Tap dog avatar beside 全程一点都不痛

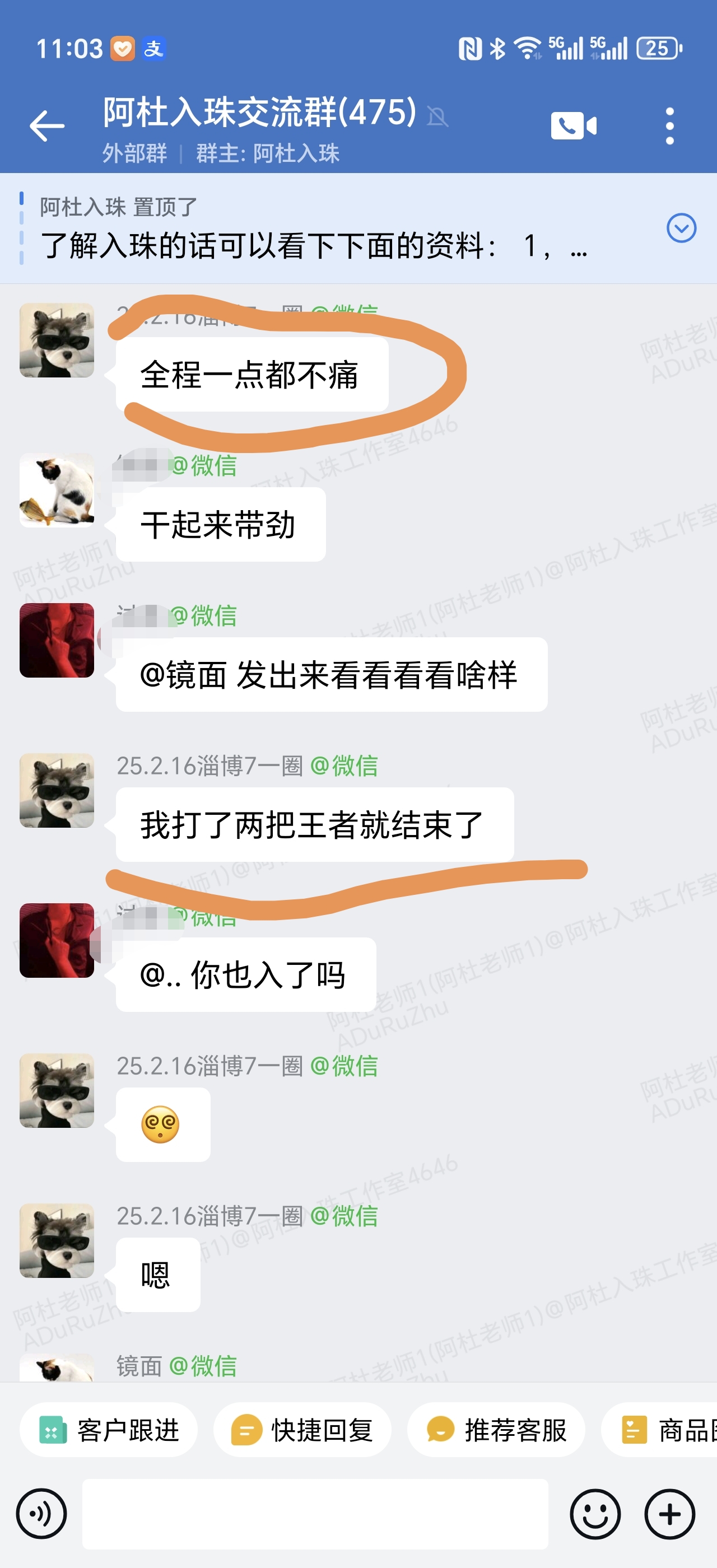click(57, 340)
